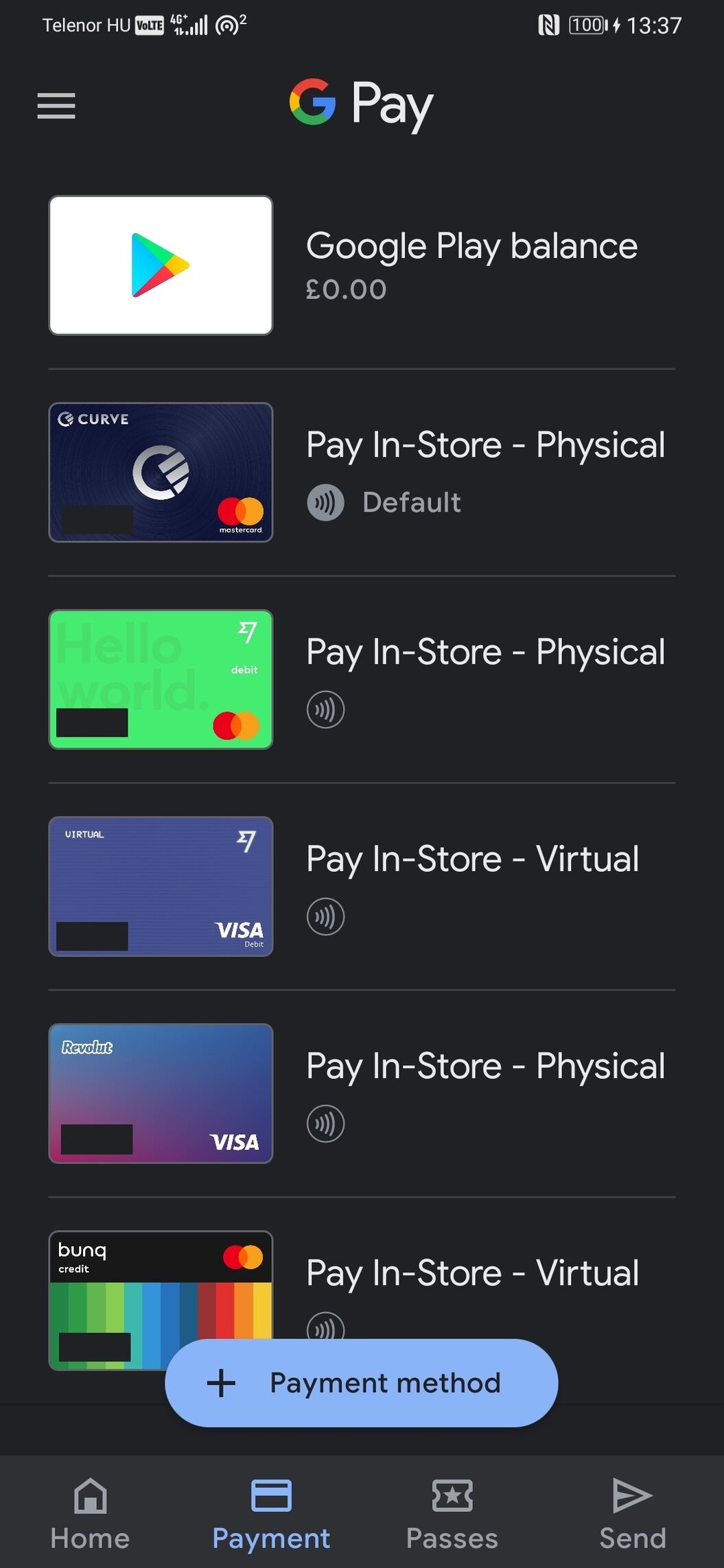Screen dimensions: 724x1568
Task: Add a new Payment method
Action: coord(362,1383)
